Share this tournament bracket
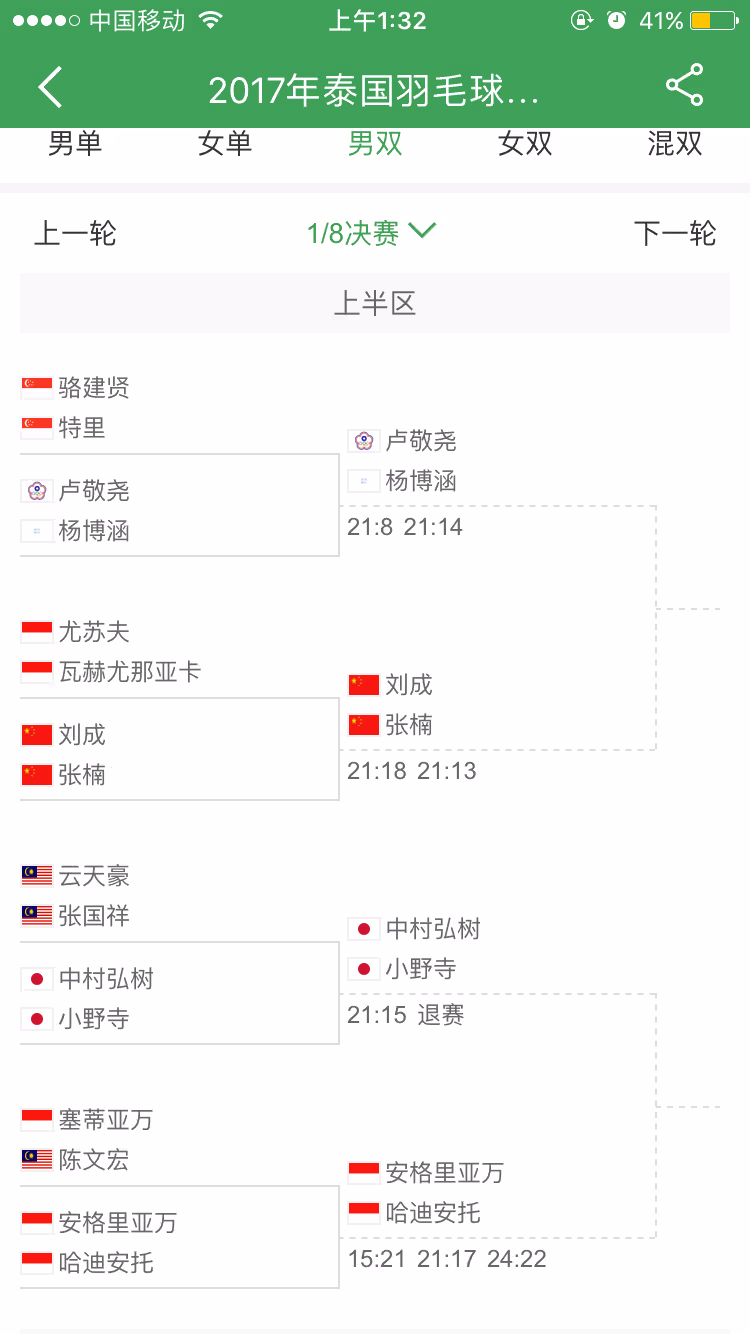750x1334 pixels. point(684,86)
